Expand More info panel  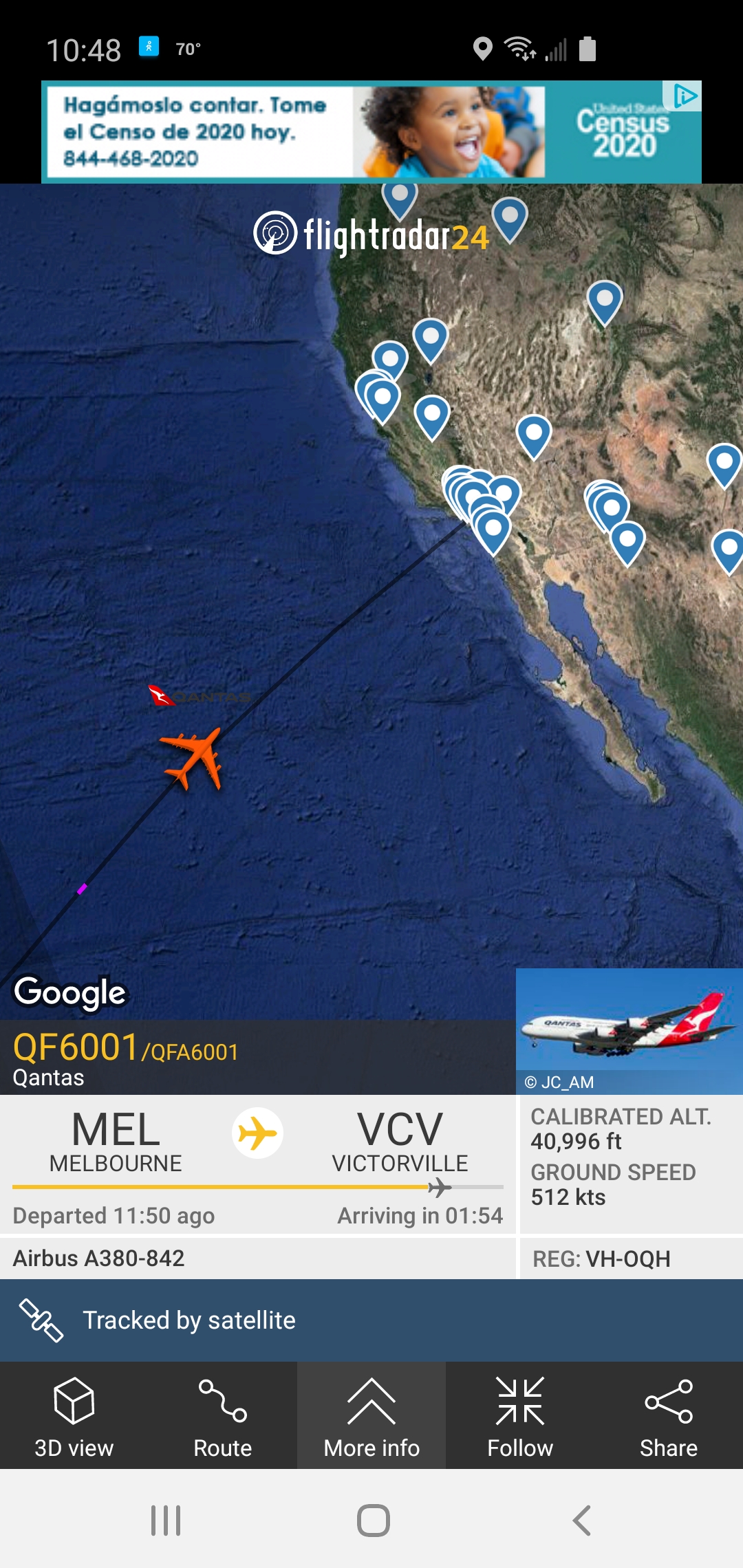tap(371, 1418)
